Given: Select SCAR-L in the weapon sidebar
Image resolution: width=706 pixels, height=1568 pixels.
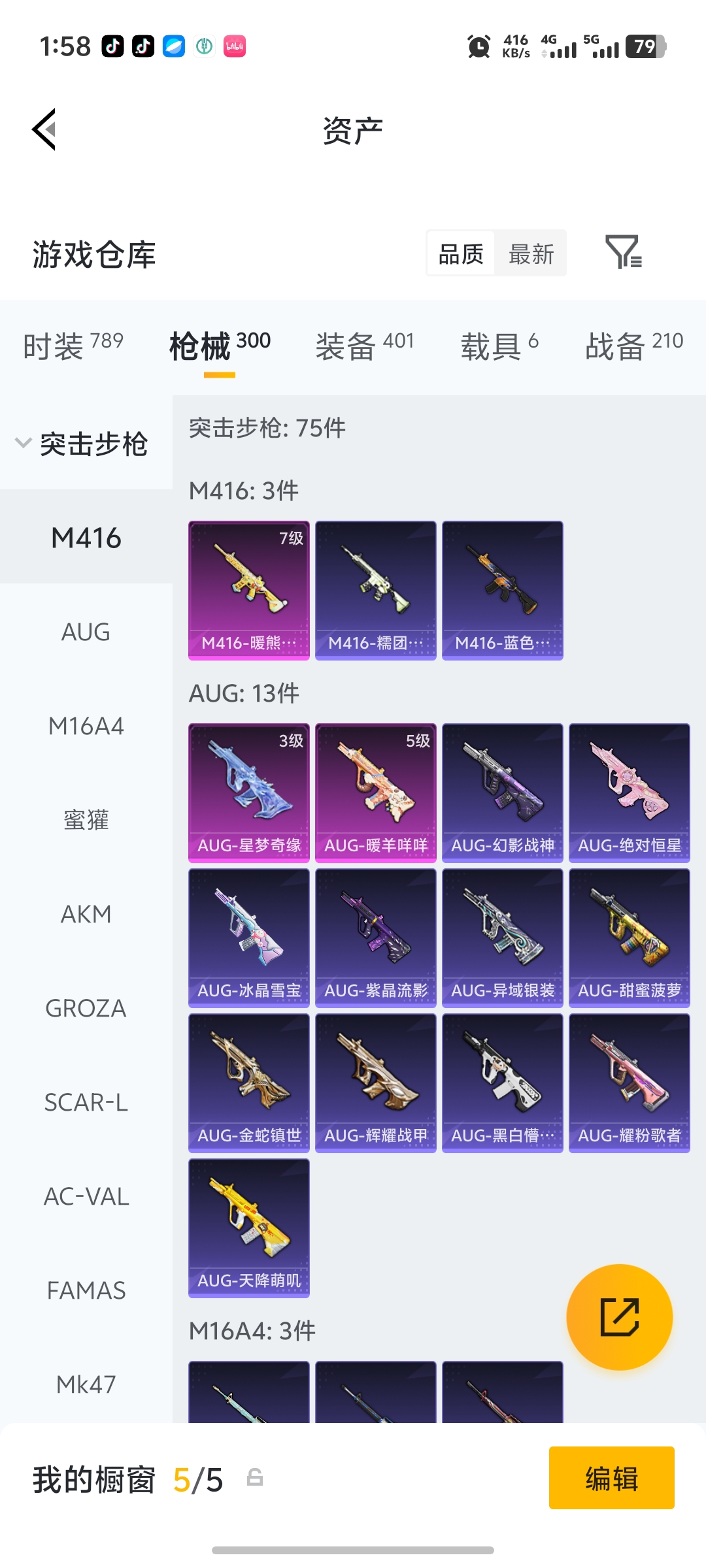Looking at the screenshot, I should (x=86, y=1102).
